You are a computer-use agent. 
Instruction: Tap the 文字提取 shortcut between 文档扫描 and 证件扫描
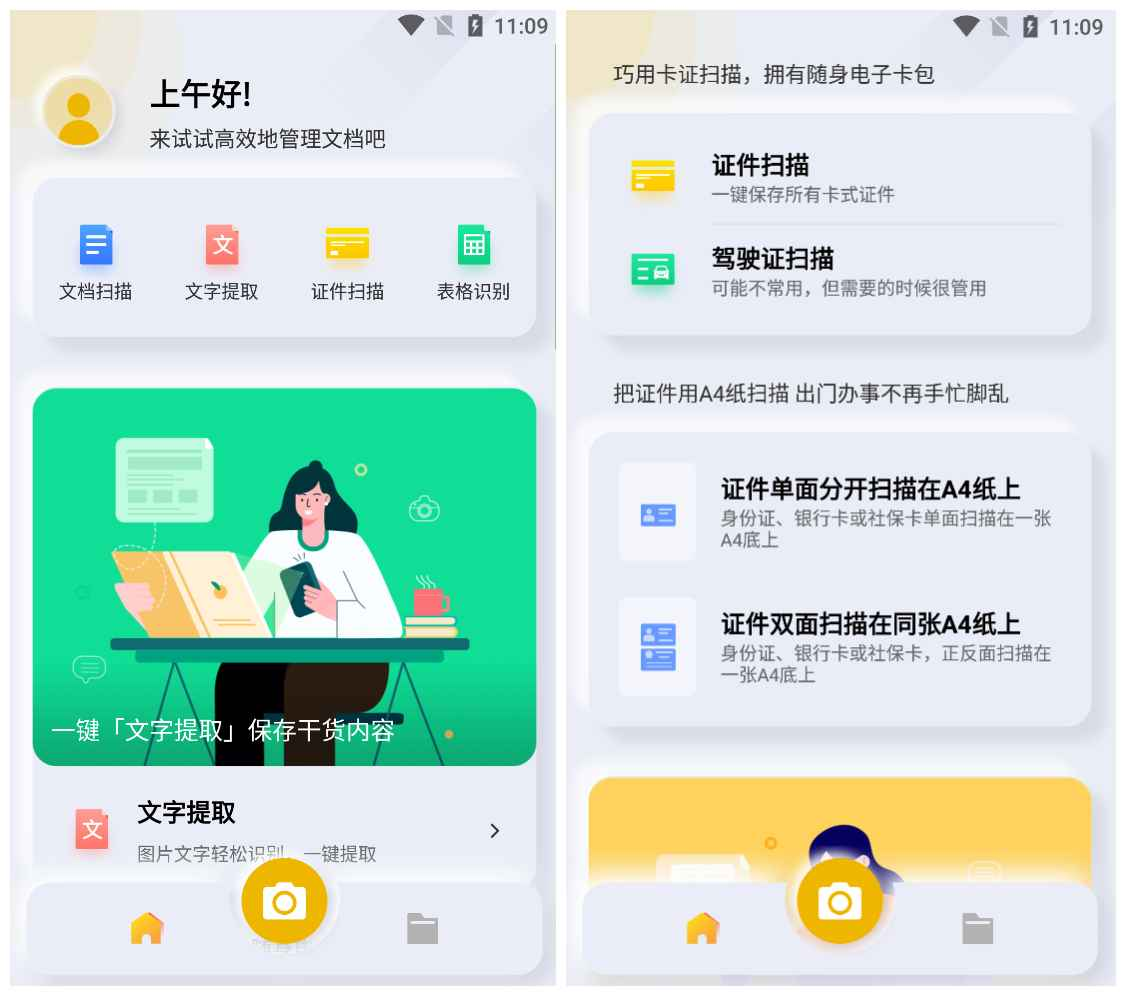coord(222,262)
